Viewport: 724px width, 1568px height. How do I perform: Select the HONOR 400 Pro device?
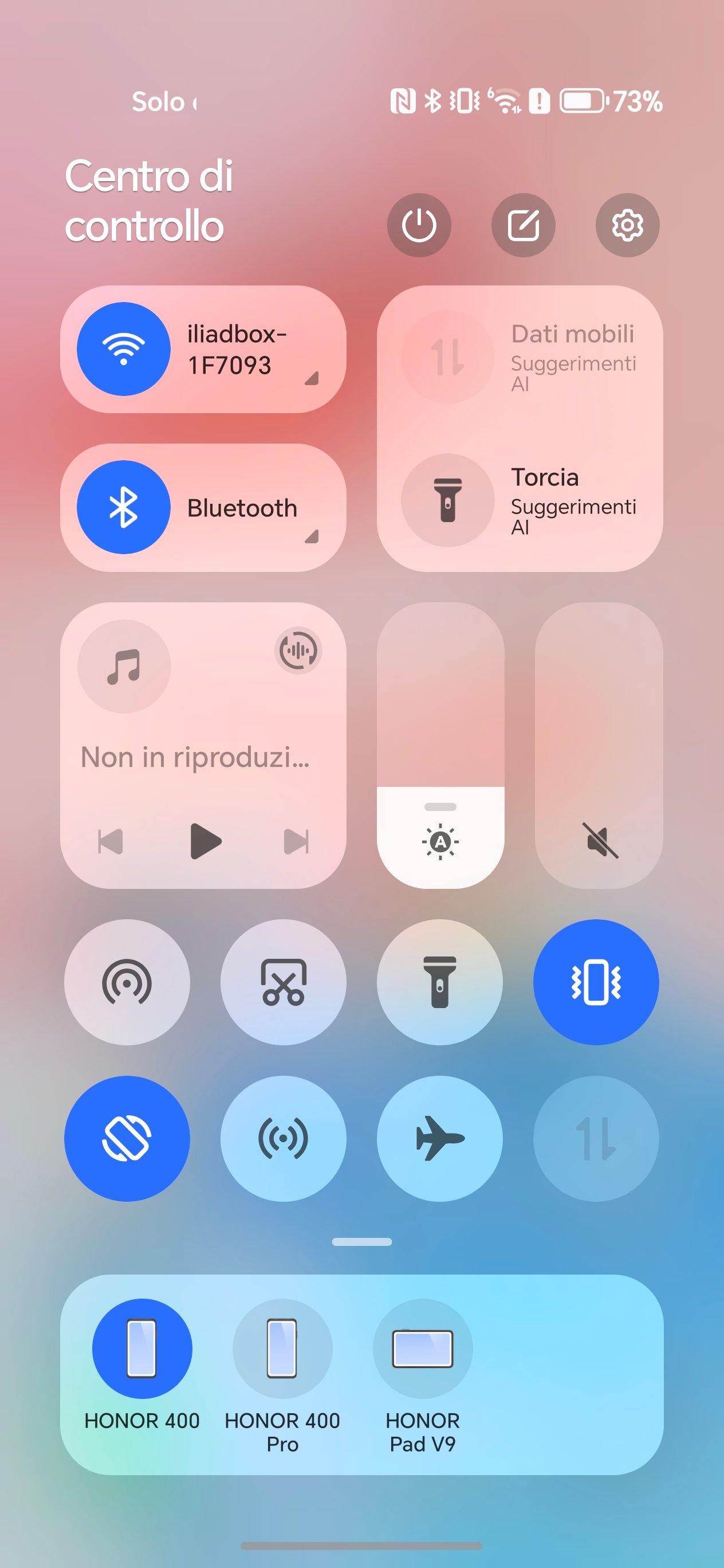click(x=282, y=1375)
